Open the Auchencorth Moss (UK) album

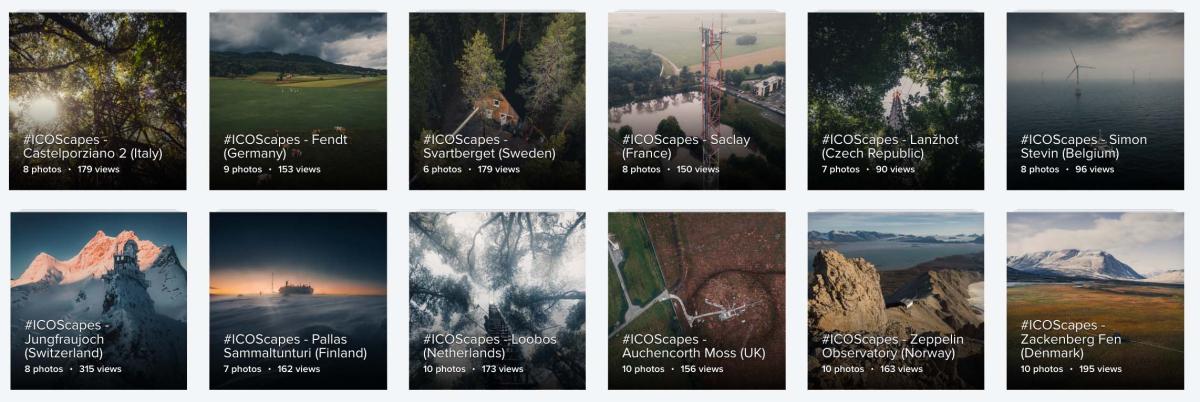click(x=696, y=300)
